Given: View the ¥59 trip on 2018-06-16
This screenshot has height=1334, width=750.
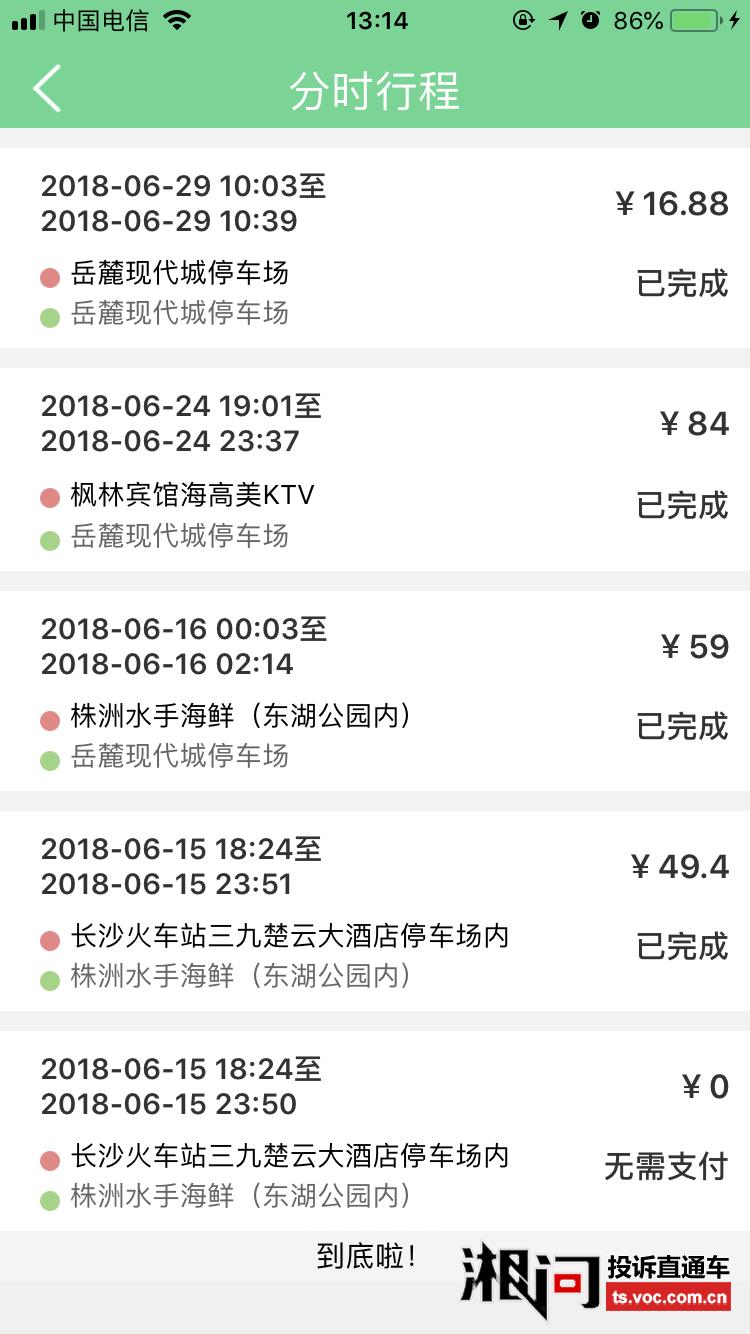Looking at the screenshot, I should coord(375,691).
